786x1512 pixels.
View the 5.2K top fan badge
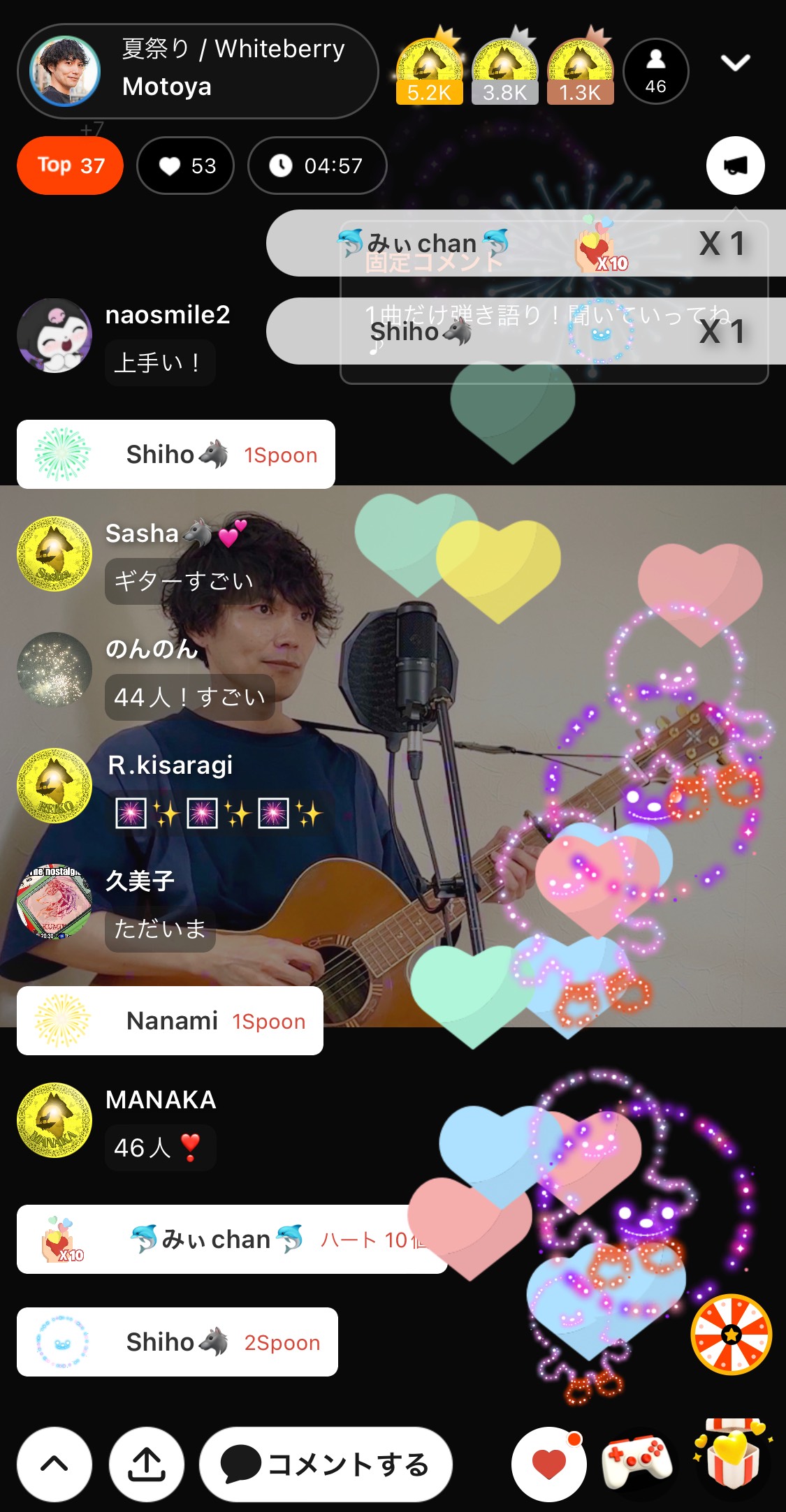pyautogui.click(x=429, y=71)
